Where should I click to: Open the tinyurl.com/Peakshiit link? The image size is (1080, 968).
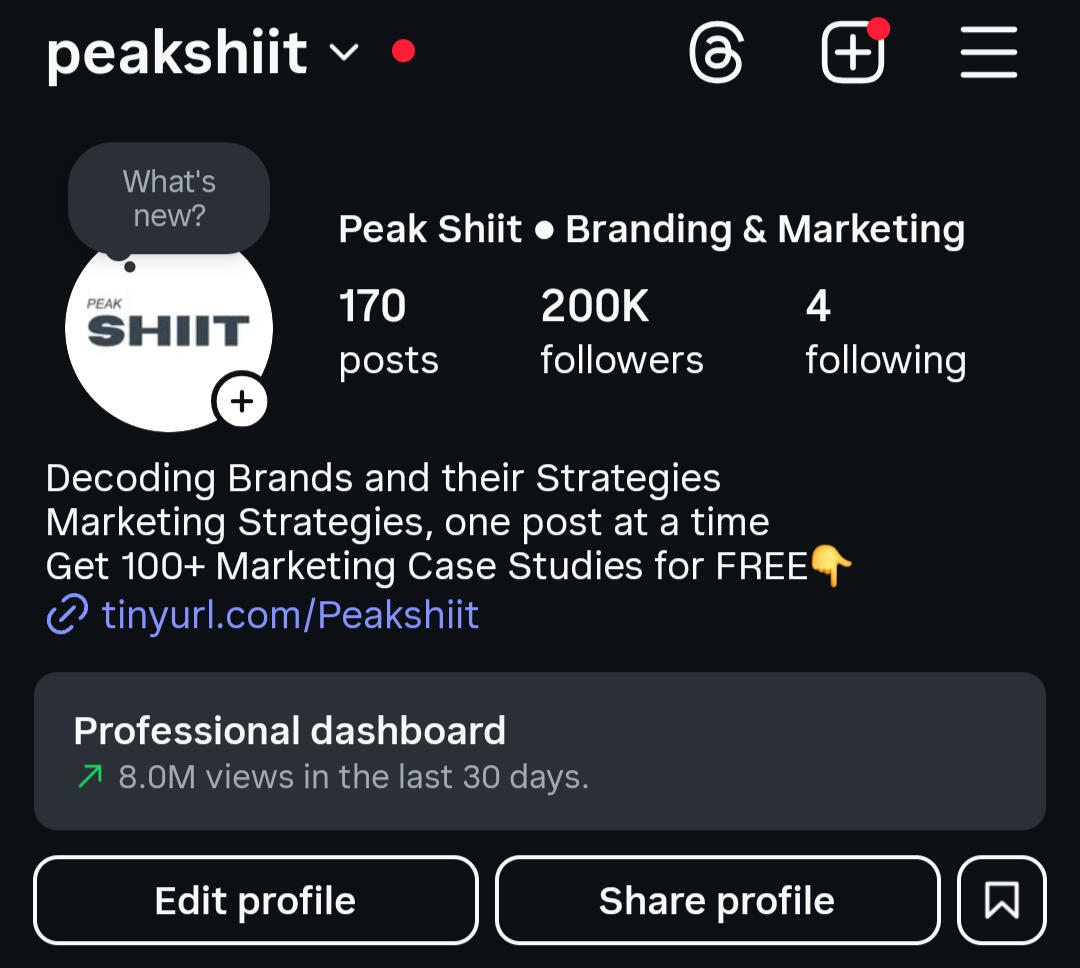(290, 614)
